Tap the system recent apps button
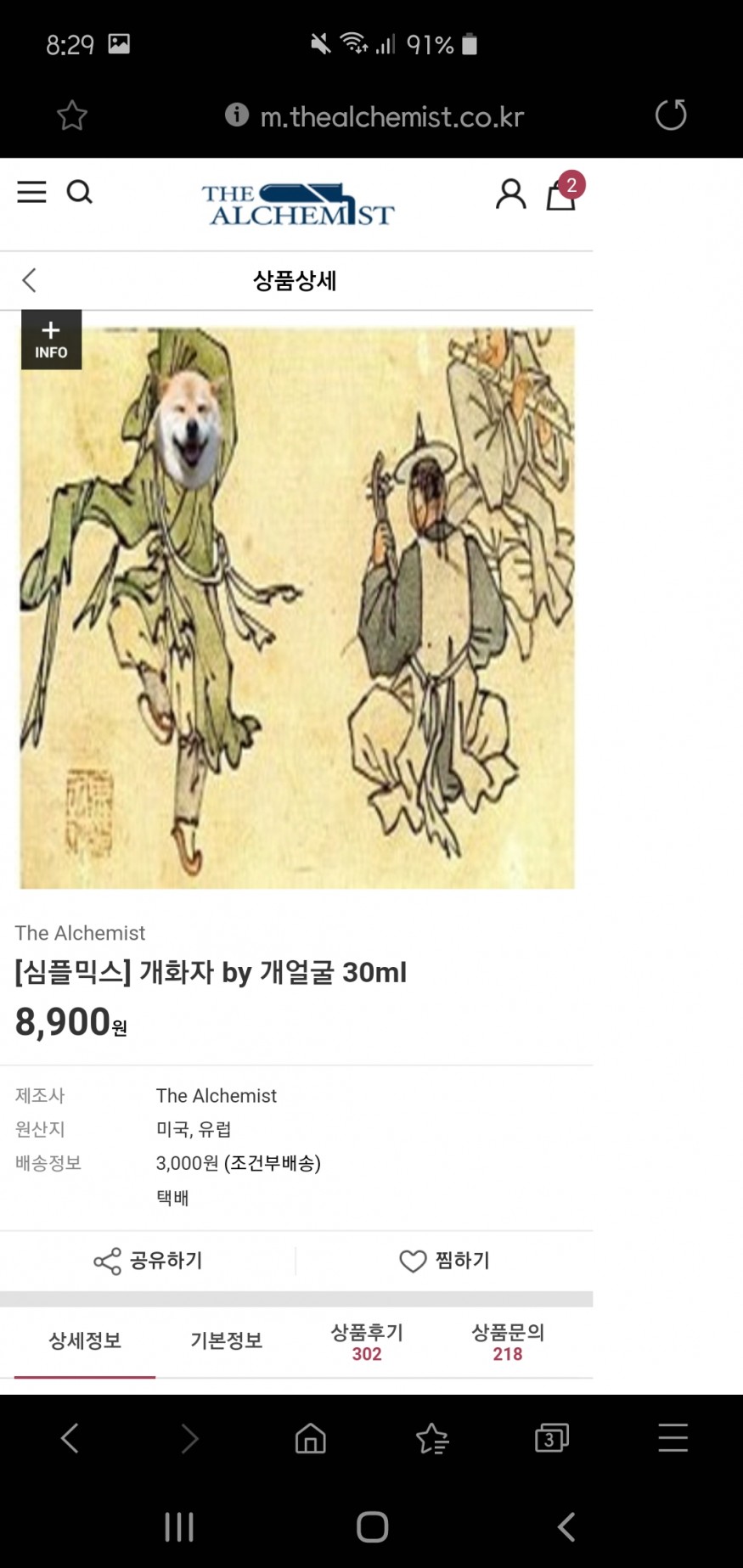Image resolution: width=743 pixels, height=1568 pixels. (x=179, y=1526)
